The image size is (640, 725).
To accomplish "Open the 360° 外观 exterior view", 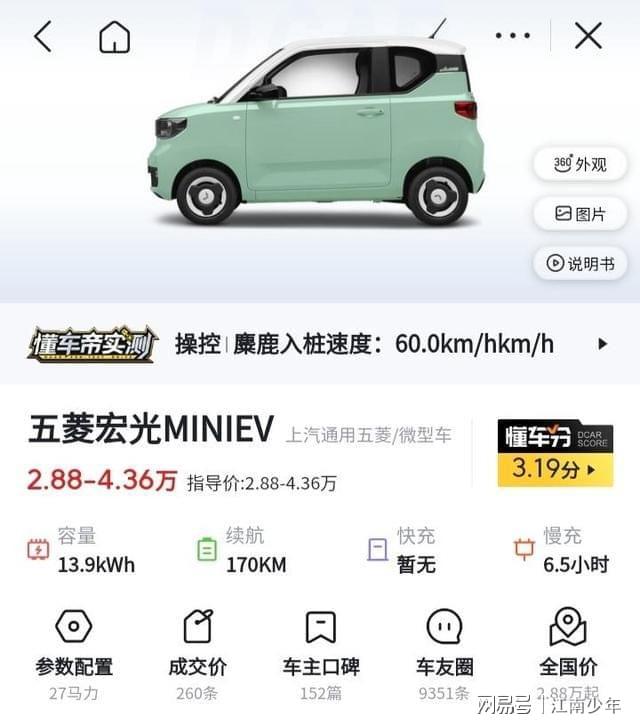I will click(580, 163).
